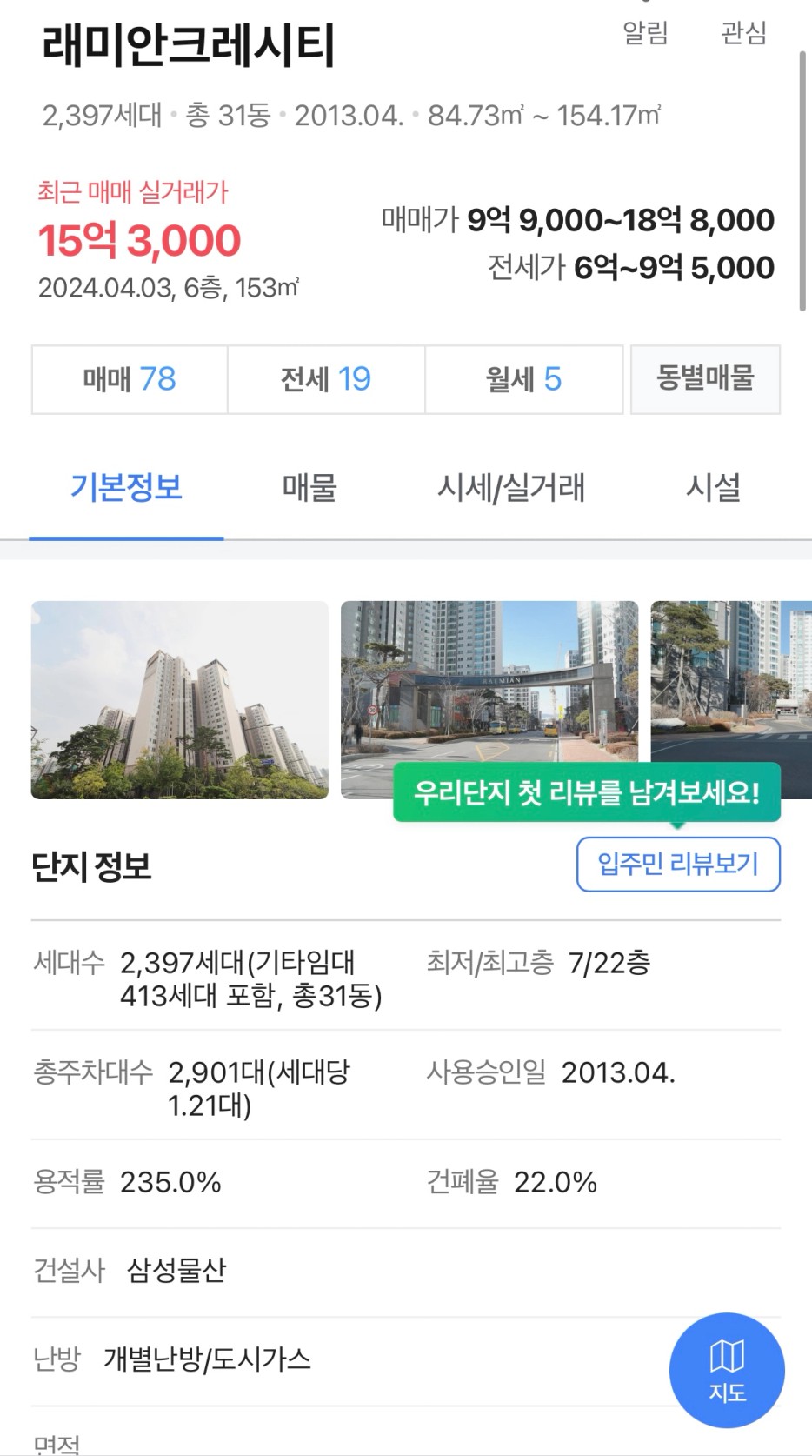Open the first apartment tower photo
The width and height of the screenshot is (812, 1456).
(x=180, y=700)
